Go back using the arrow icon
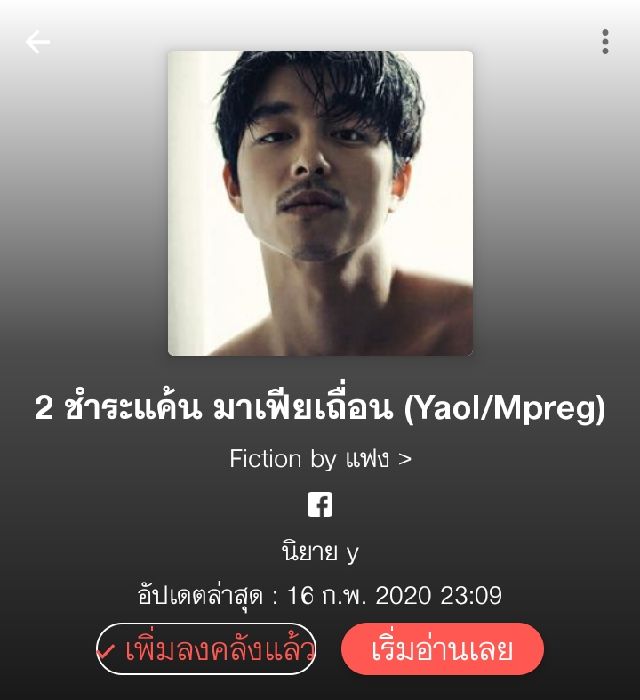Screen dimensions: 640x700 (38, 42)
